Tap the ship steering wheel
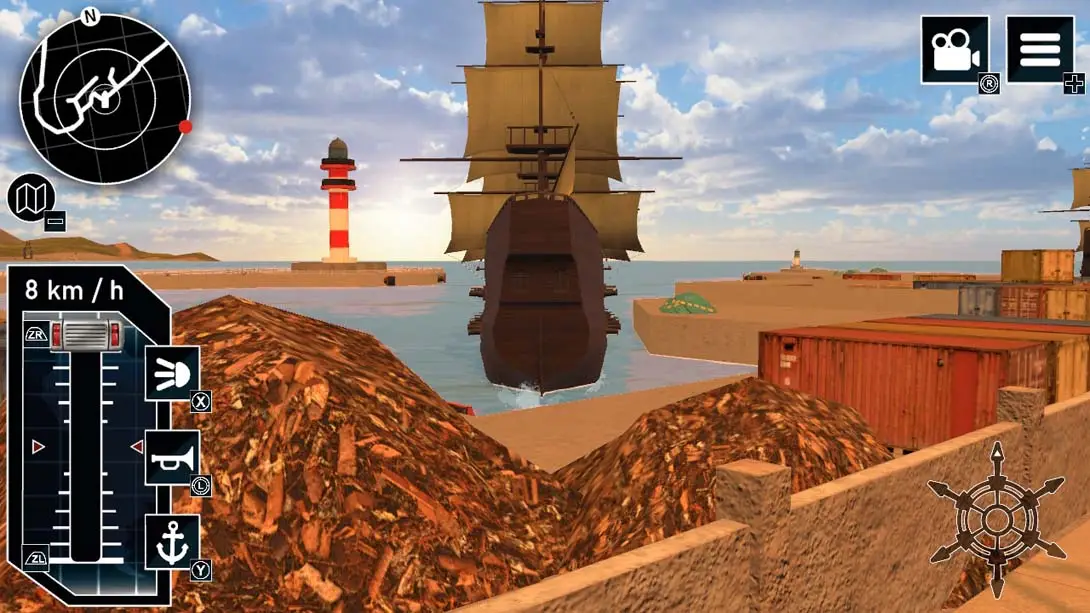1090x613 pixels. [996, 519]
